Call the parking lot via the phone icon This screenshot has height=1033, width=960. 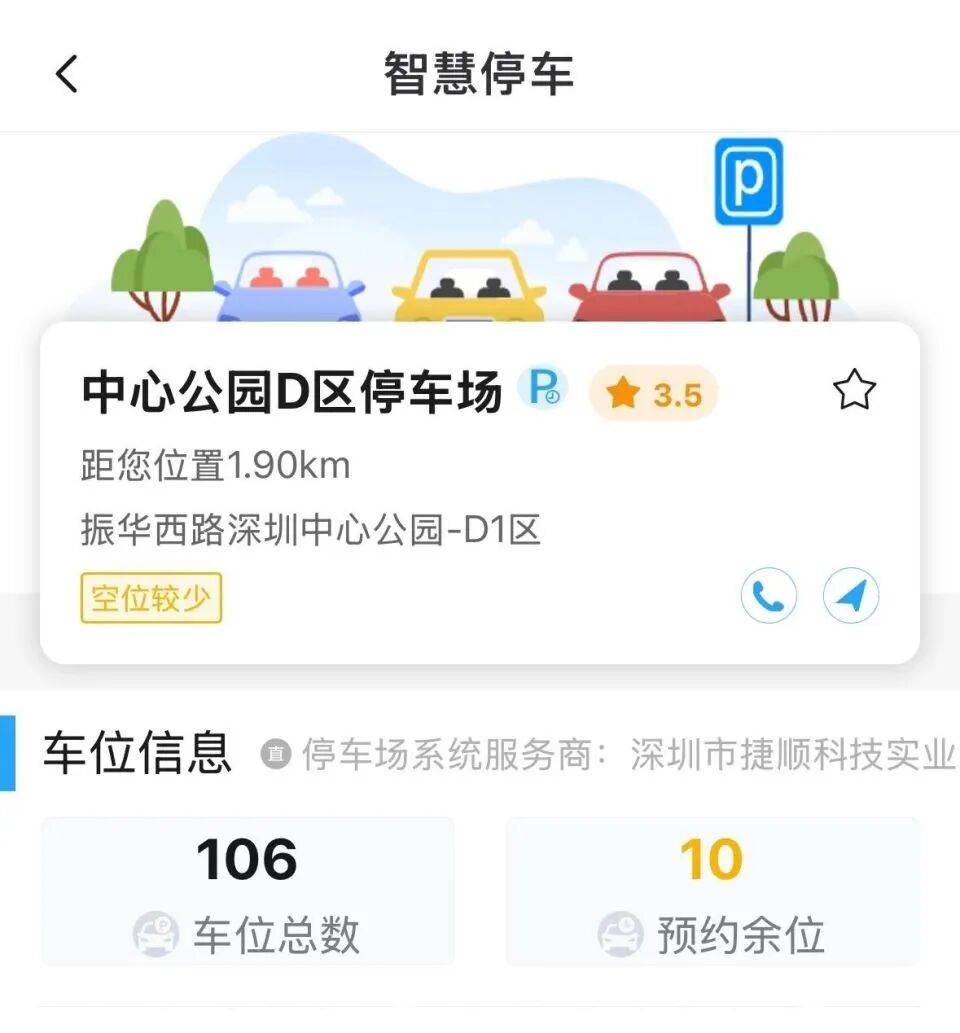(768, 597)
